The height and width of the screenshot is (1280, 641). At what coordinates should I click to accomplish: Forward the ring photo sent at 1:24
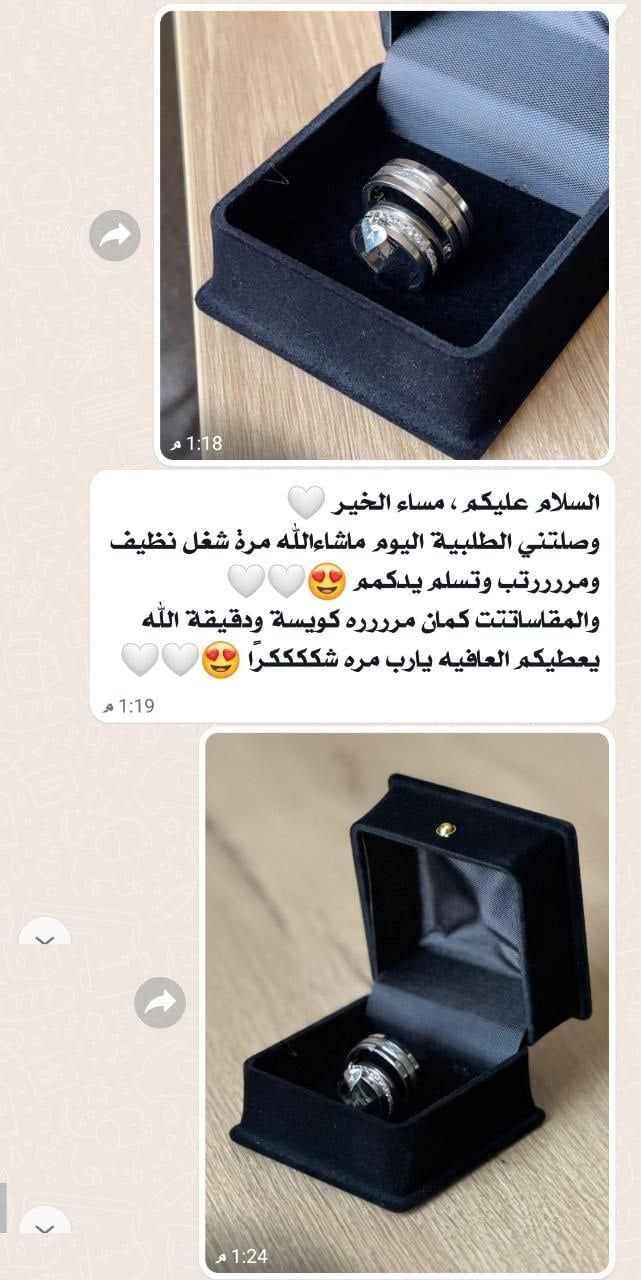[x=160, y=1003]
